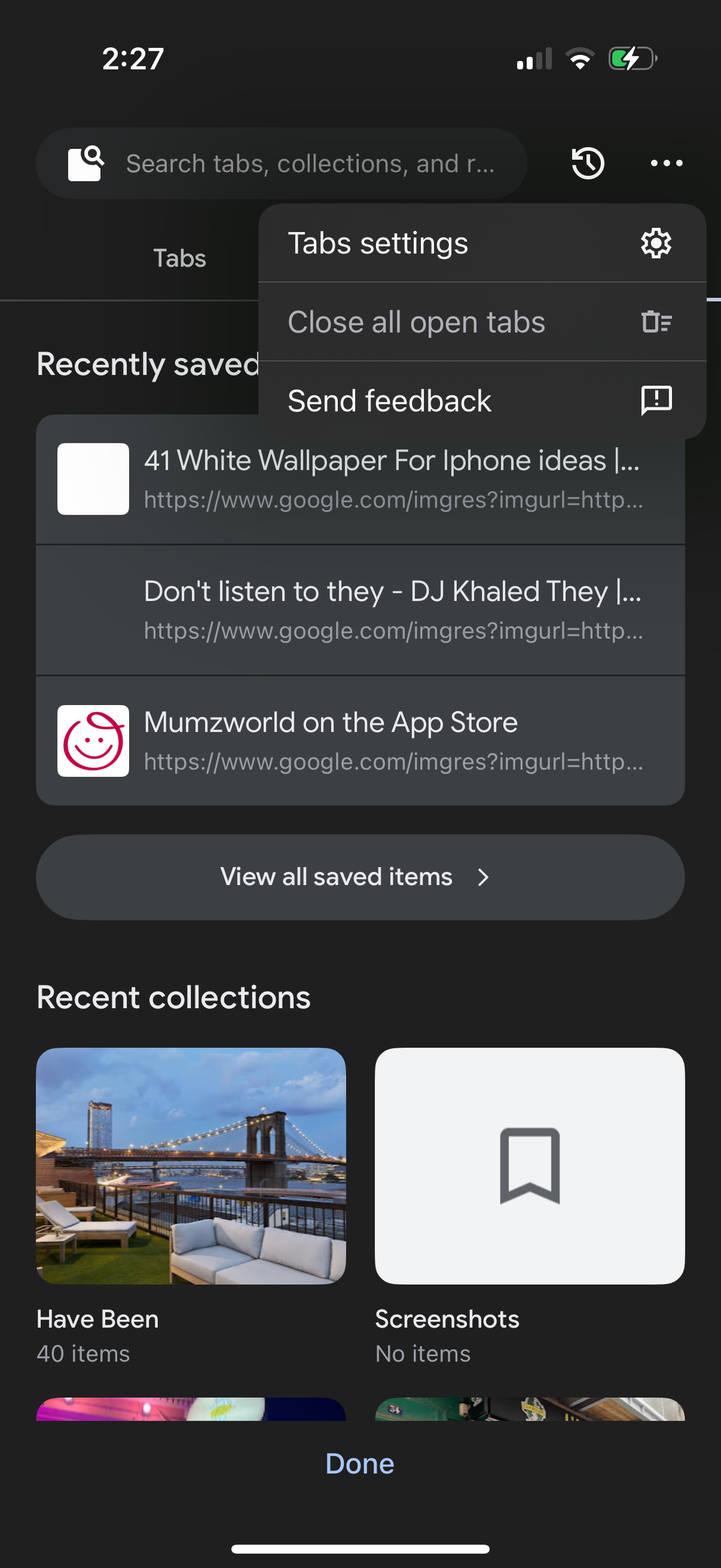Tap Done to dismiss the view

(x=359, y=1463)
